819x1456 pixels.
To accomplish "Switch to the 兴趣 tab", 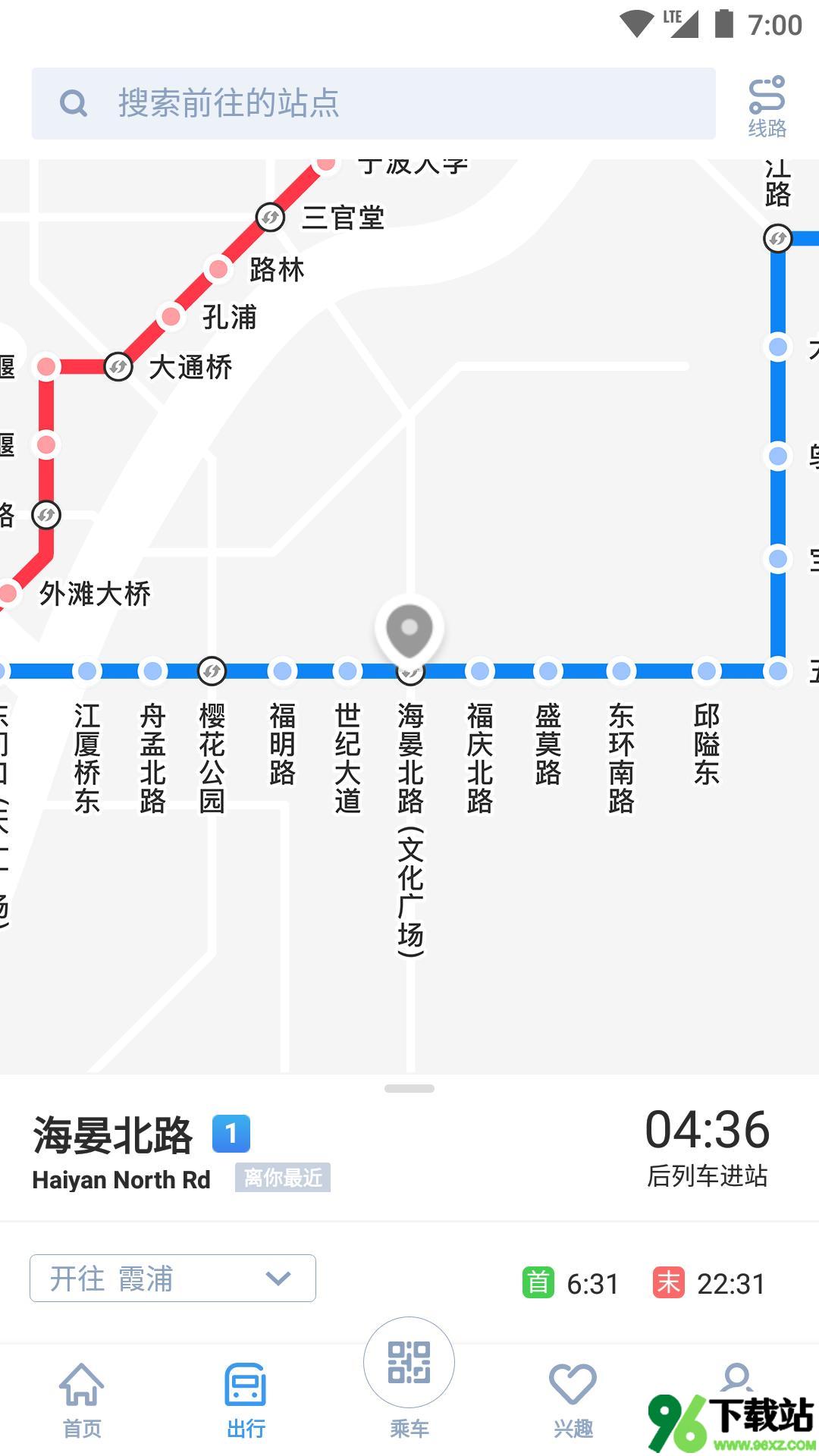I will [573, 1401].
